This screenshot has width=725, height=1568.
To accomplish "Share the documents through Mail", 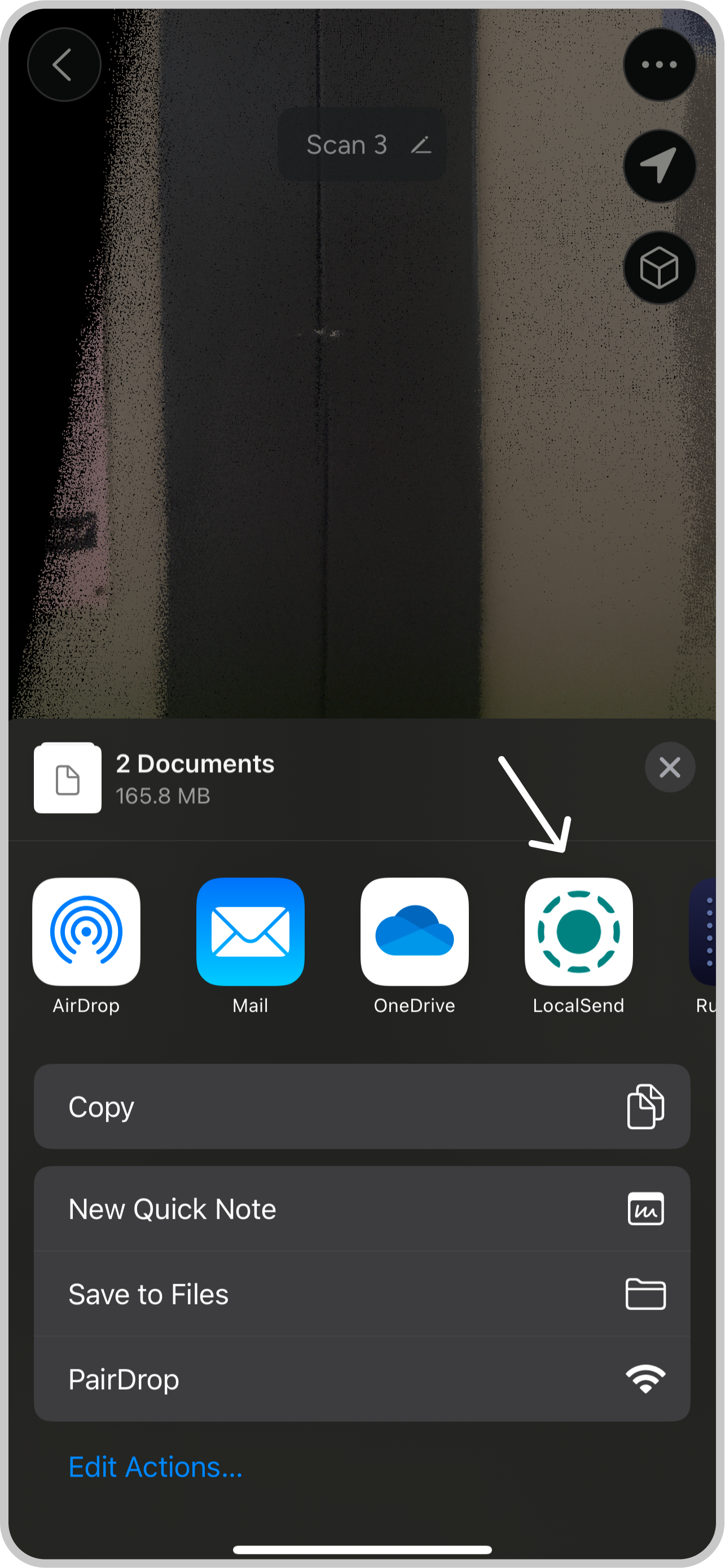I will coord(250,932).
